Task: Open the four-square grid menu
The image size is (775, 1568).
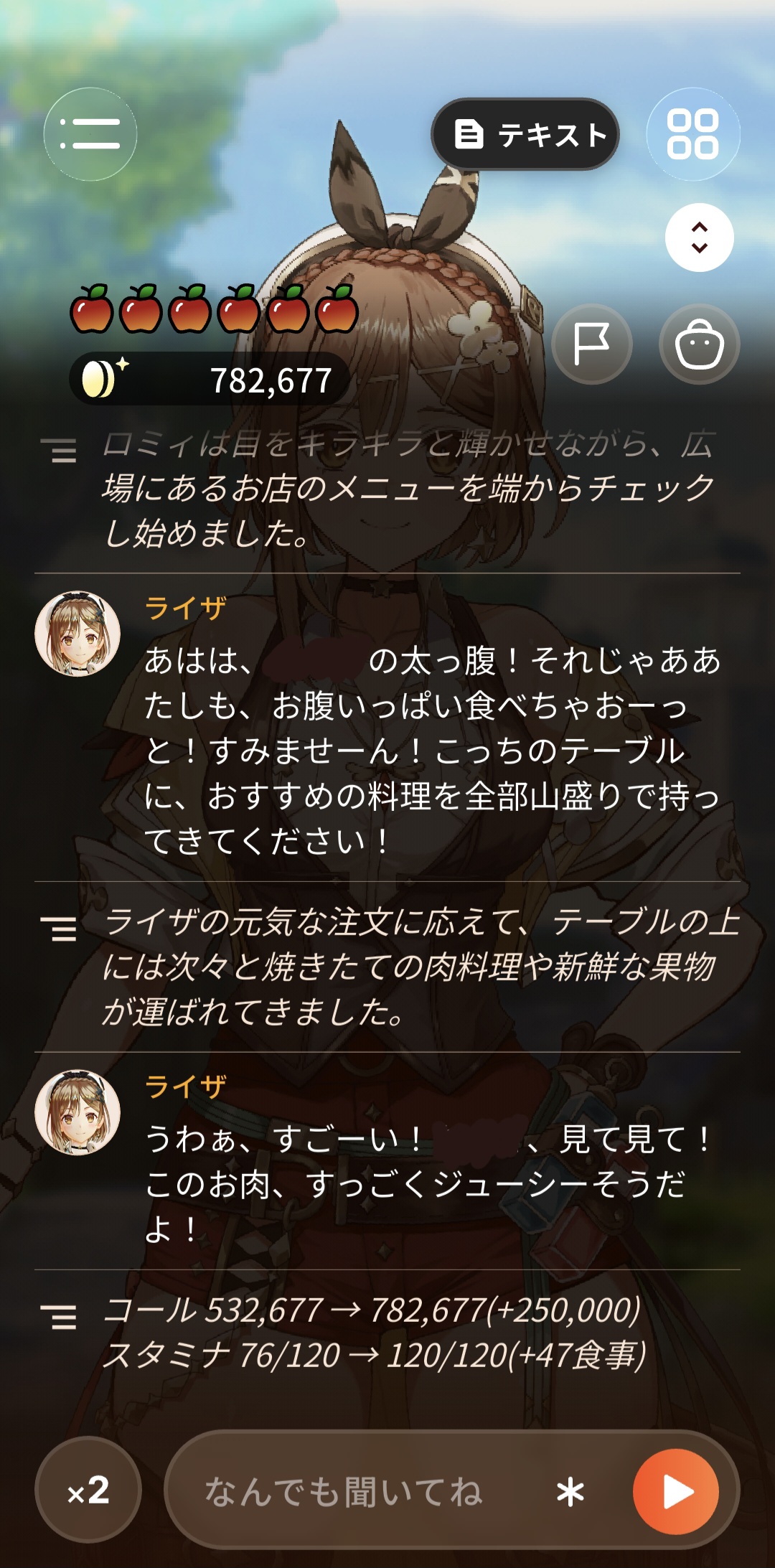Action: (x=692, y=134)
